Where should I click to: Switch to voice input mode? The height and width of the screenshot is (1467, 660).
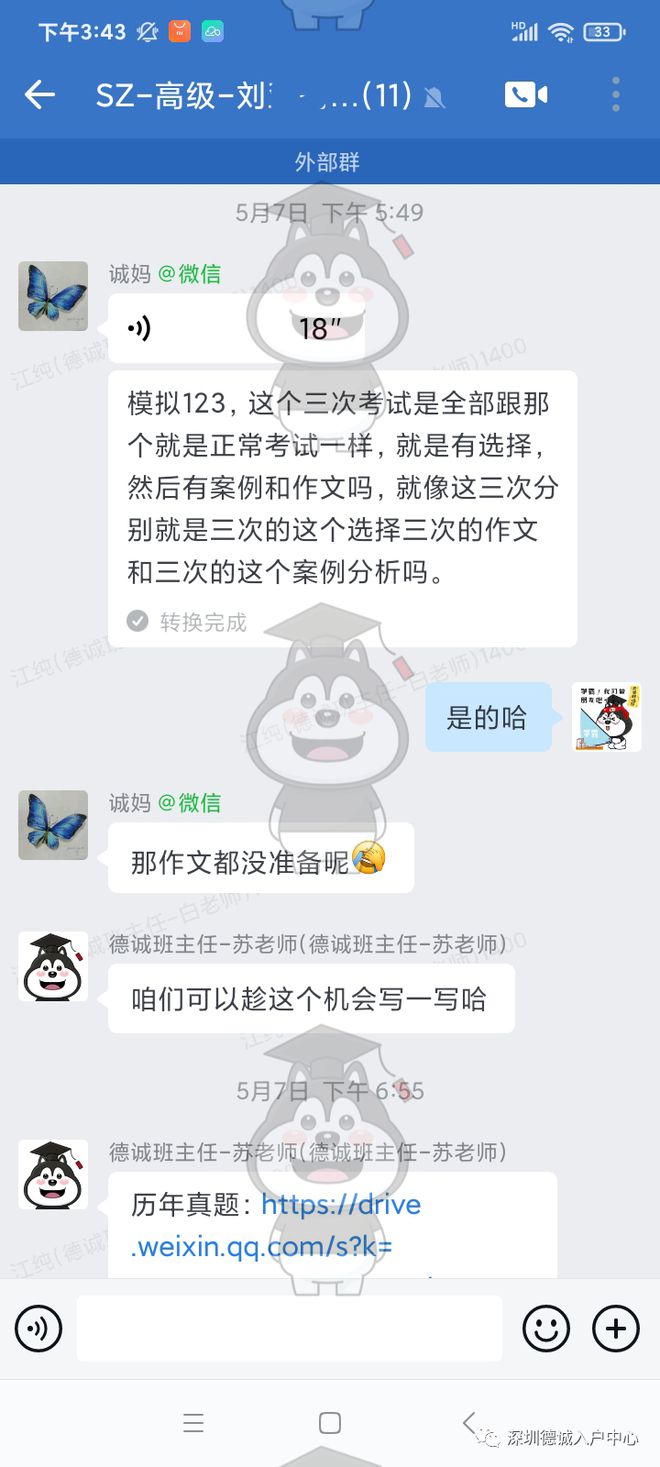click(38, 1329)
